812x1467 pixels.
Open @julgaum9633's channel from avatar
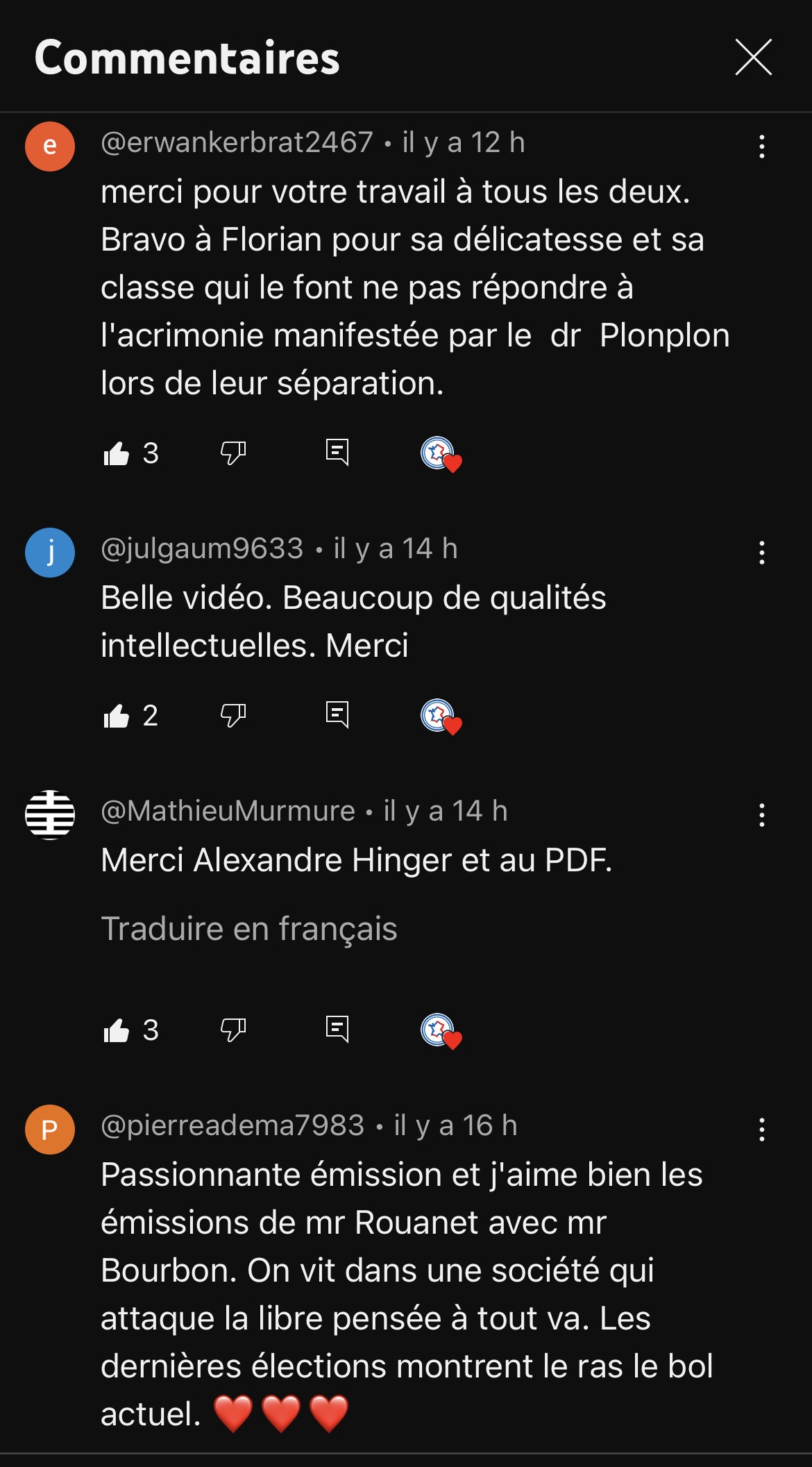point(50,553)
